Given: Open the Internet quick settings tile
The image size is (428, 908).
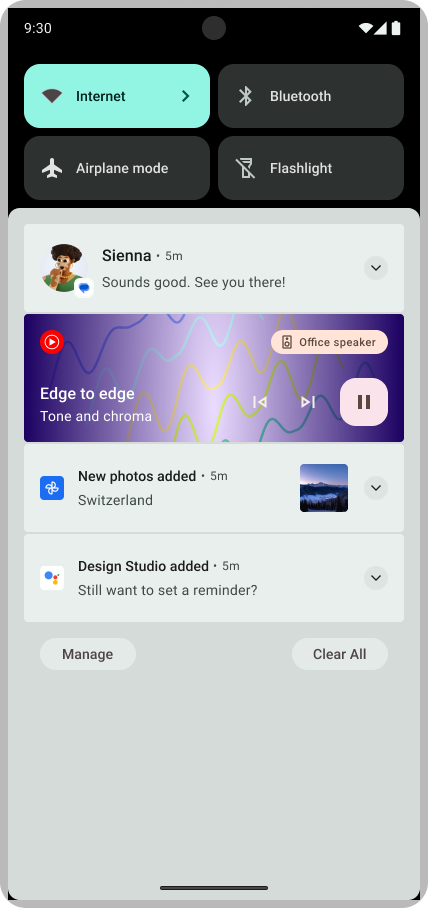Looking at the screenshot, I should 116,96.
